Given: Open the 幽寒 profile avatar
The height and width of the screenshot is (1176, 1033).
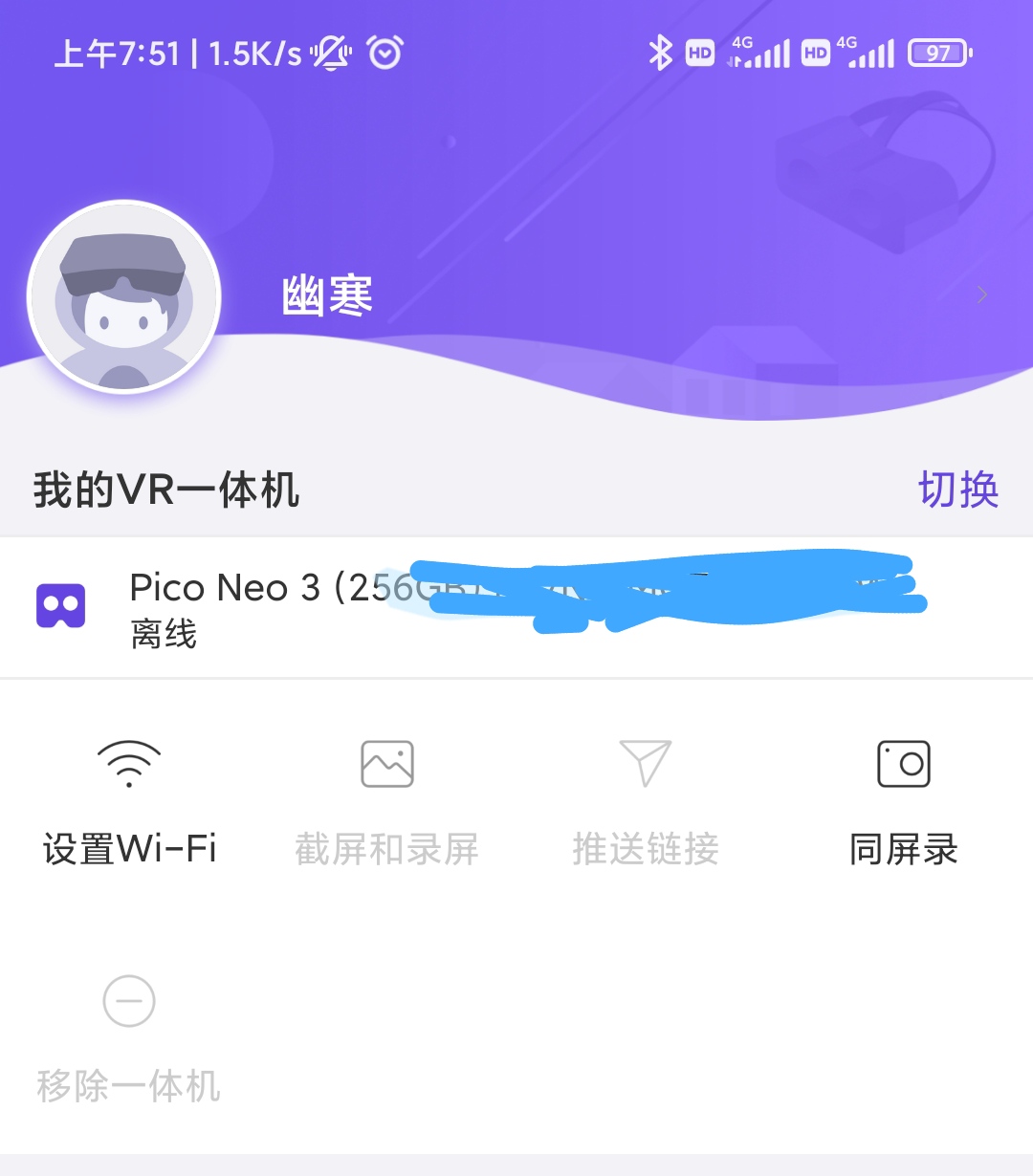Looking at the screenshot, I should (124, 297).
